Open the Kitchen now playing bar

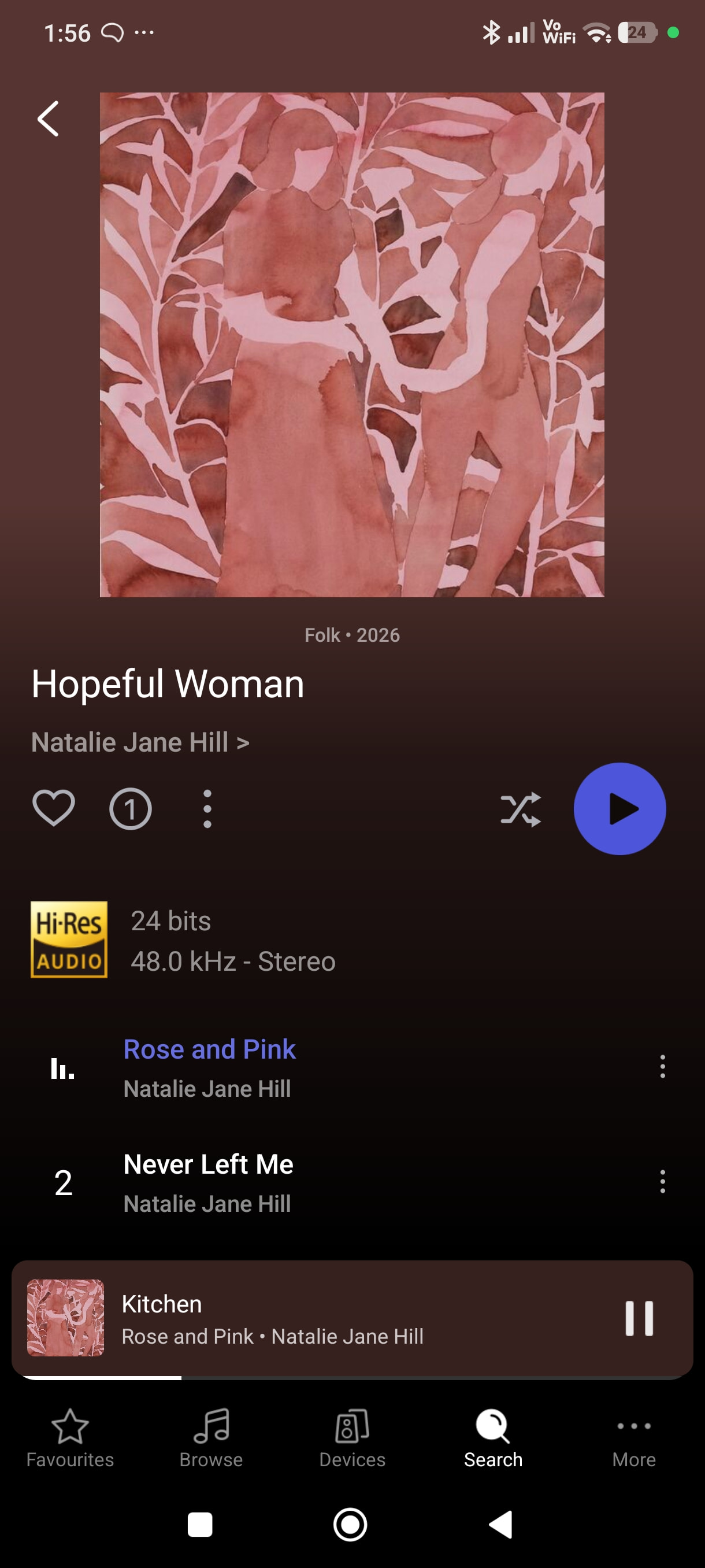point(304,1318)
